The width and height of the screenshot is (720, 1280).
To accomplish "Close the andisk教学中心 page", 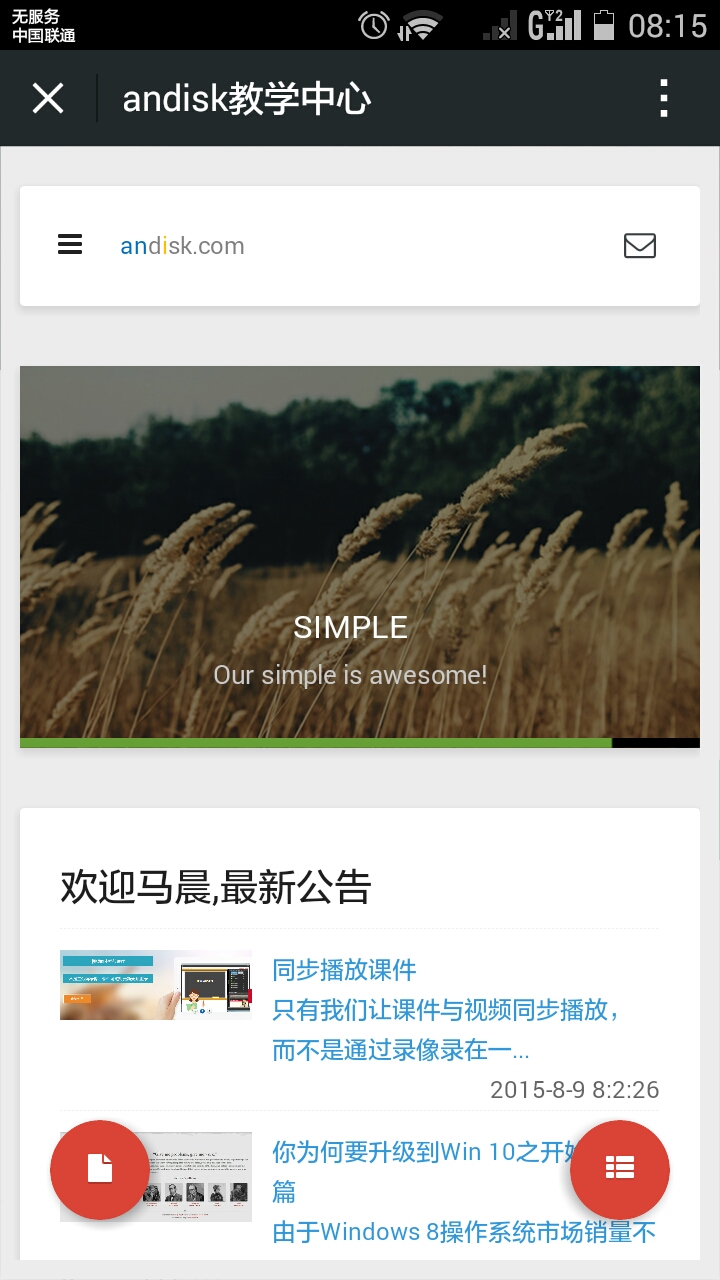I will [x=48, y=98].
